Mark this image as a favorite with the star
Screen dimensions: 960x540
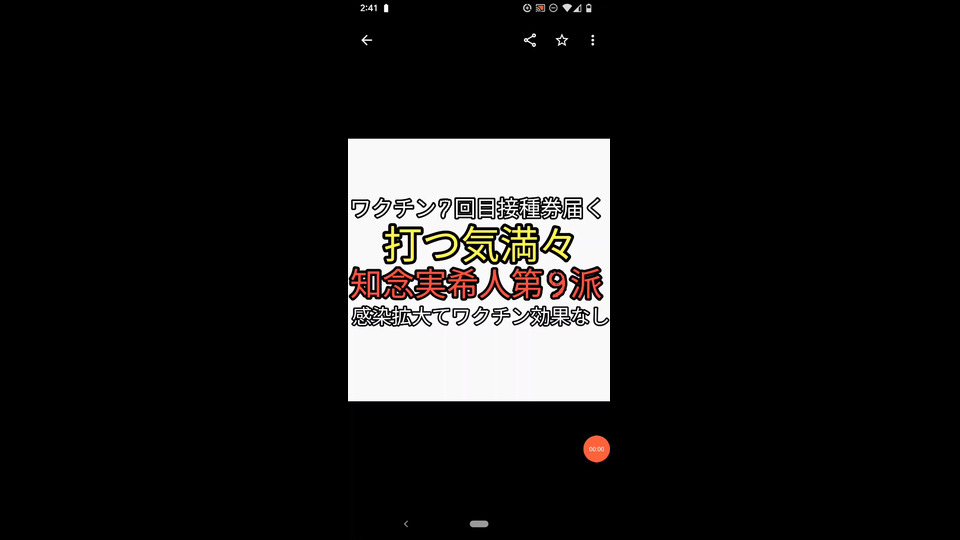(x=562, y=40)
